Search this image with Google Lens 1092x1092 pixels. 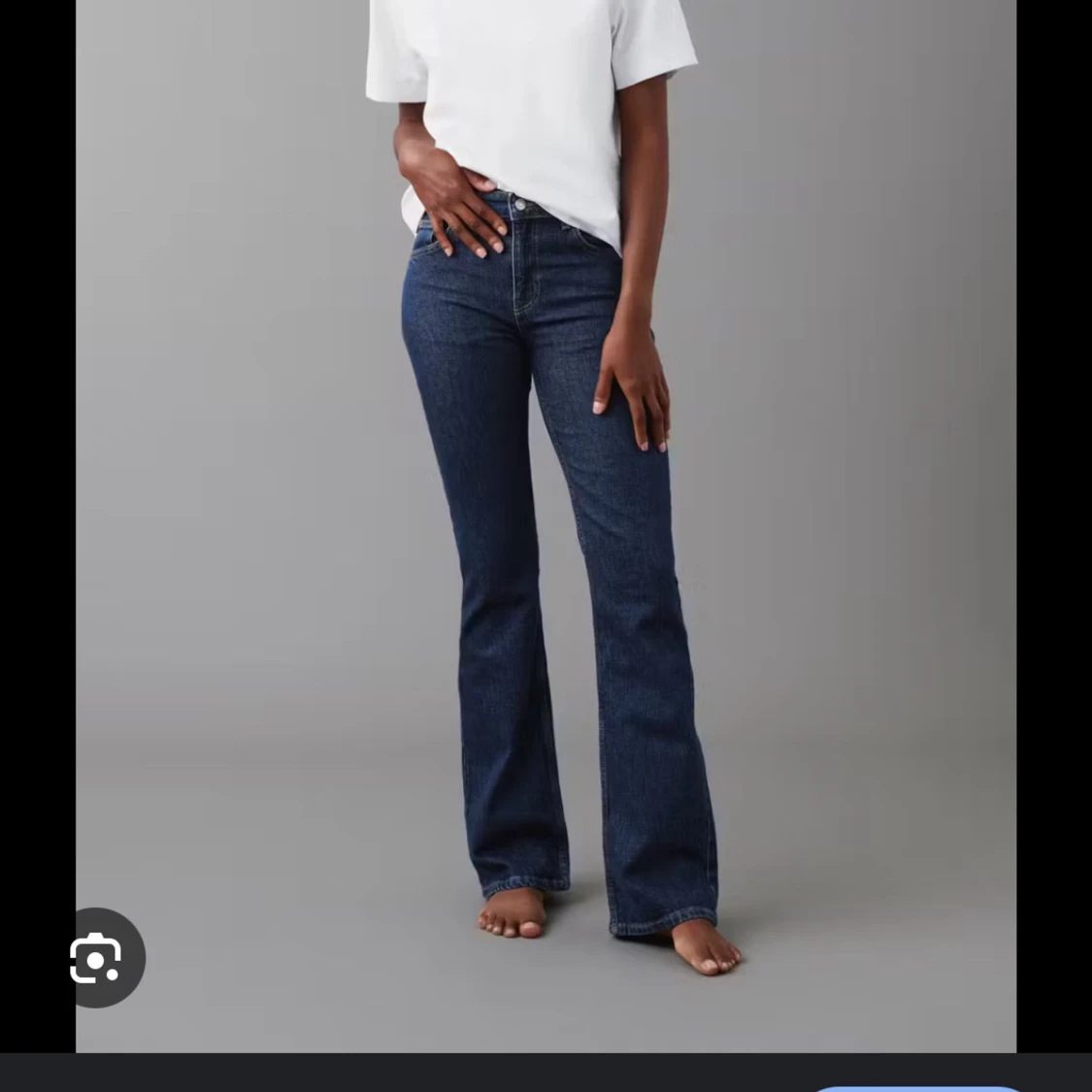coord(97,958)
